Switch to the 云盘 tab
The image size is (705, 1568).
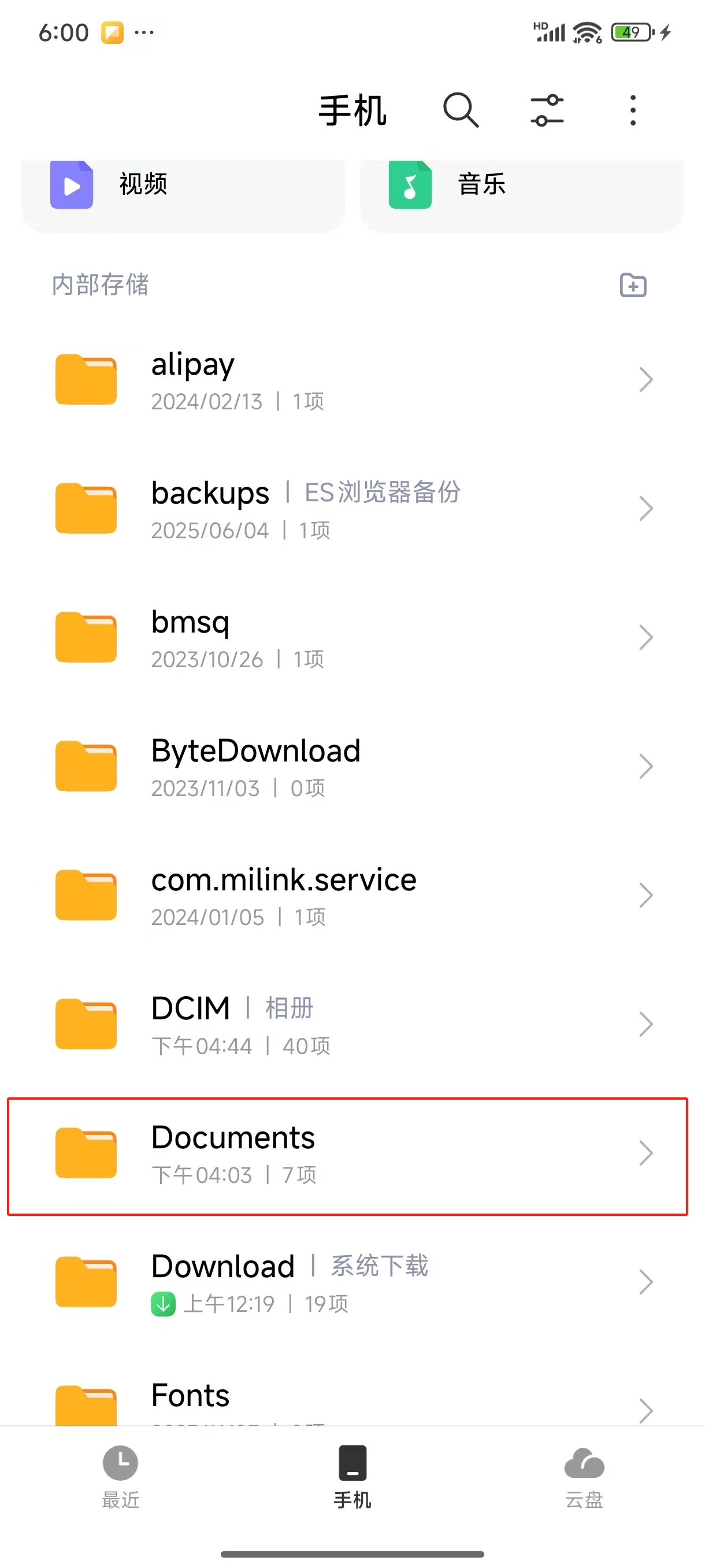click(584, 1476)
